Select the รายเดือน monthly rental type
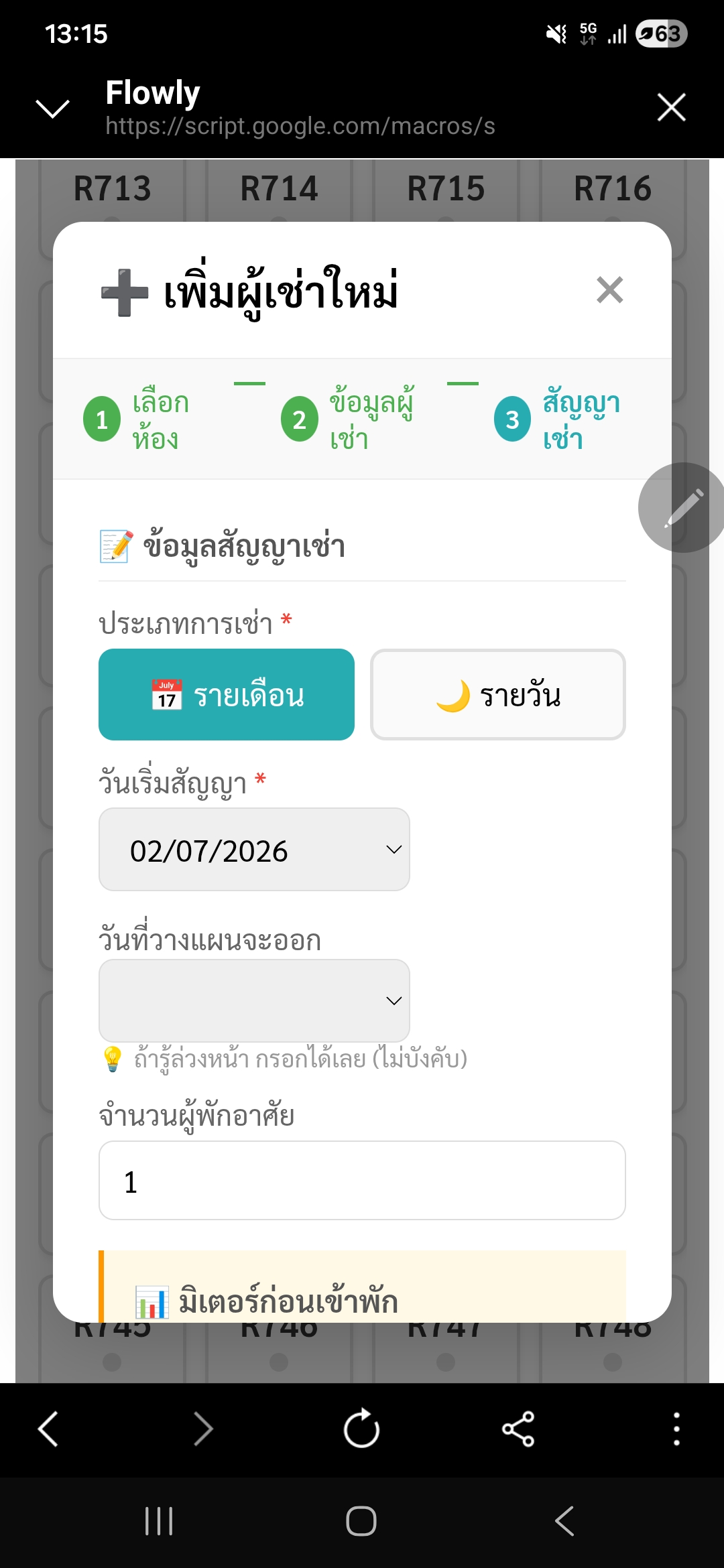The height and width of the screenshot is (1568, 724). (x=226, y=695)
